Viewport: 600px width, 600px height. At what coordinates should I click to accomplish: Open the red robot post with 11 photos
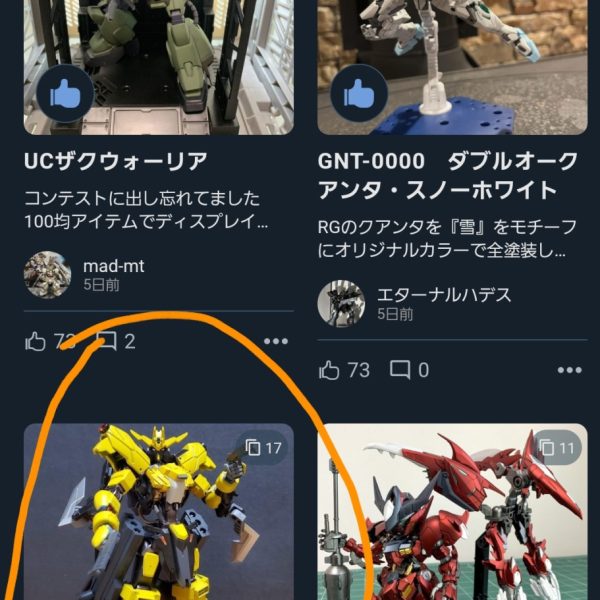[452, 510]
